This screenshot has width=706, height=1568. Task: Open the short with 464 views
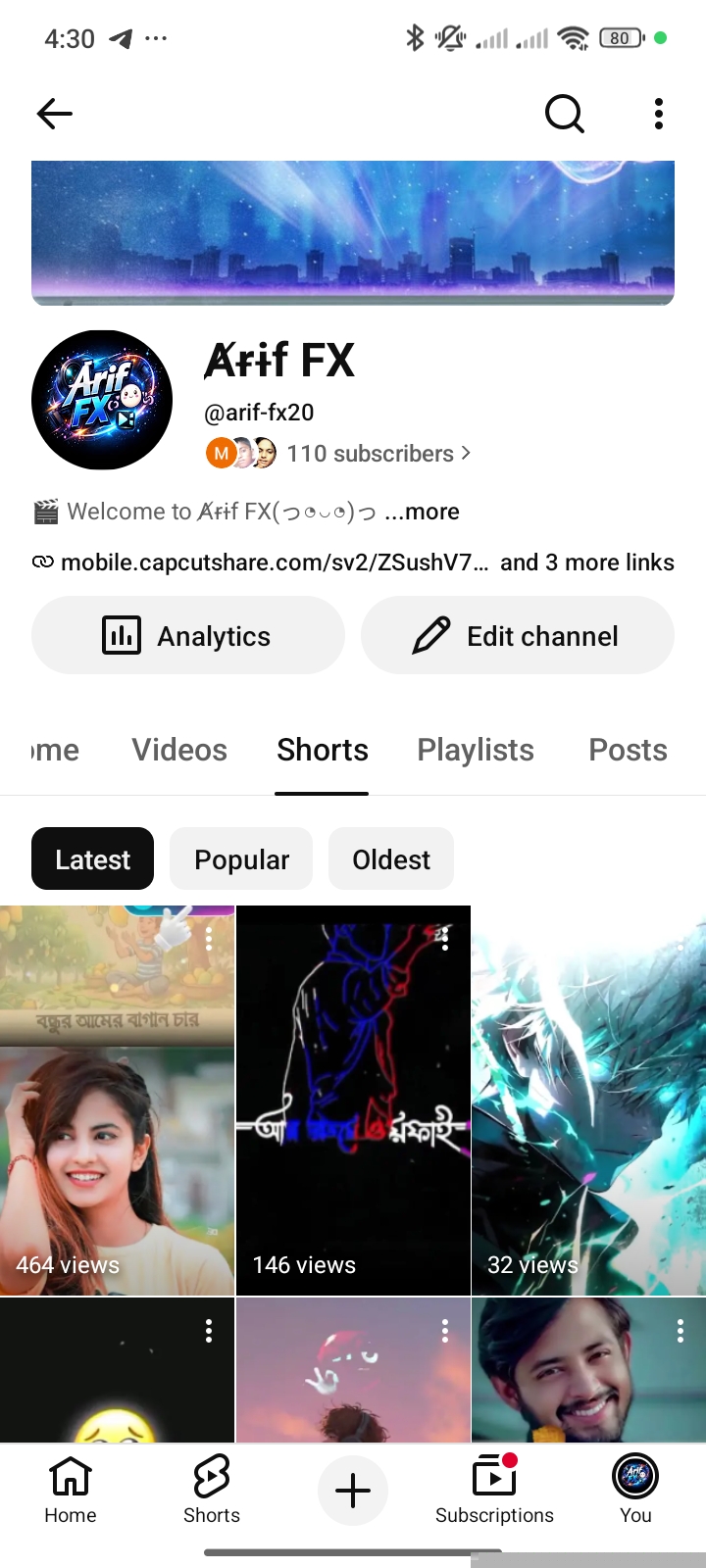point(117,1101)
